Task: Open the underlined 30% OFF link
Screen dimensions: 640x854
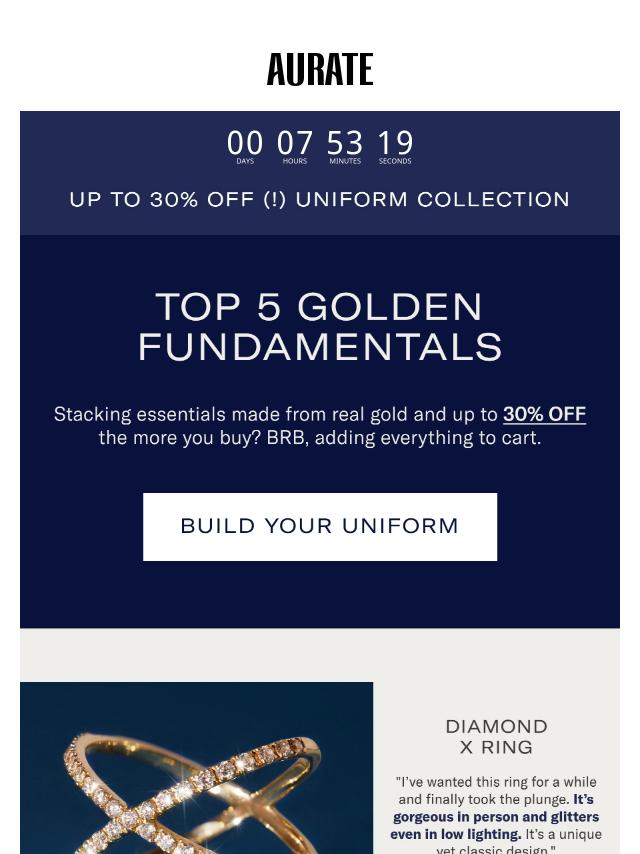Action: (x=544, y=414)
